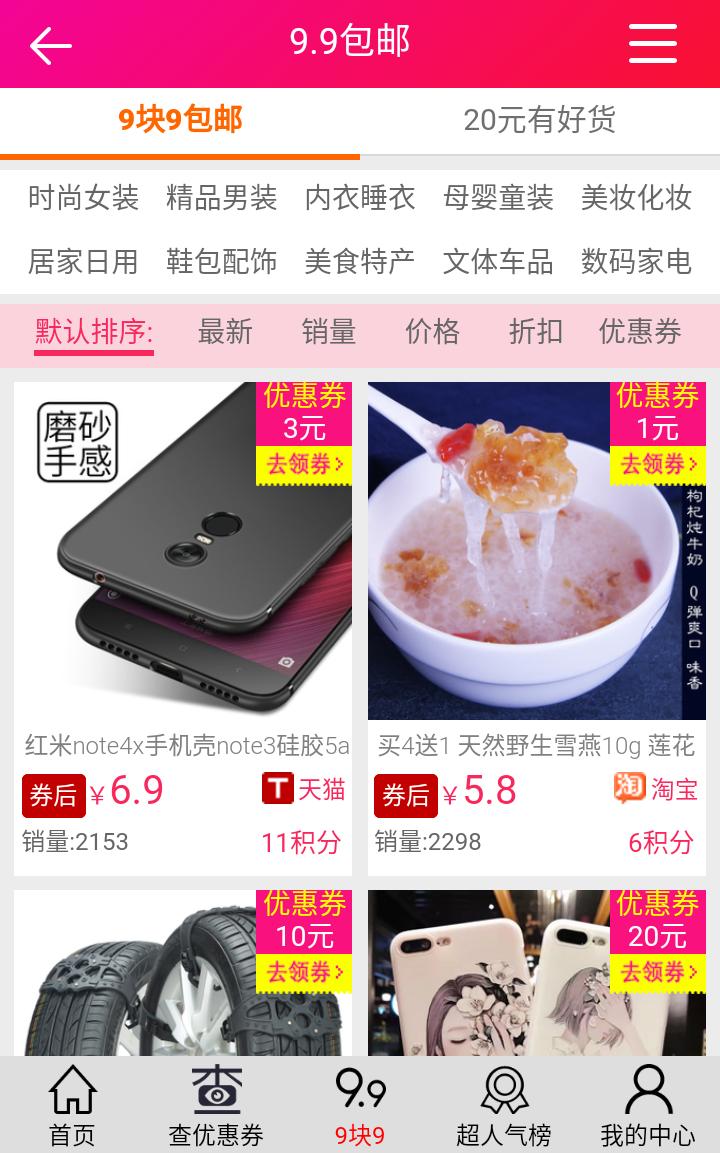The image size is (720, 1153).
Task: Sort products by 价格
Action: [432, 332]
